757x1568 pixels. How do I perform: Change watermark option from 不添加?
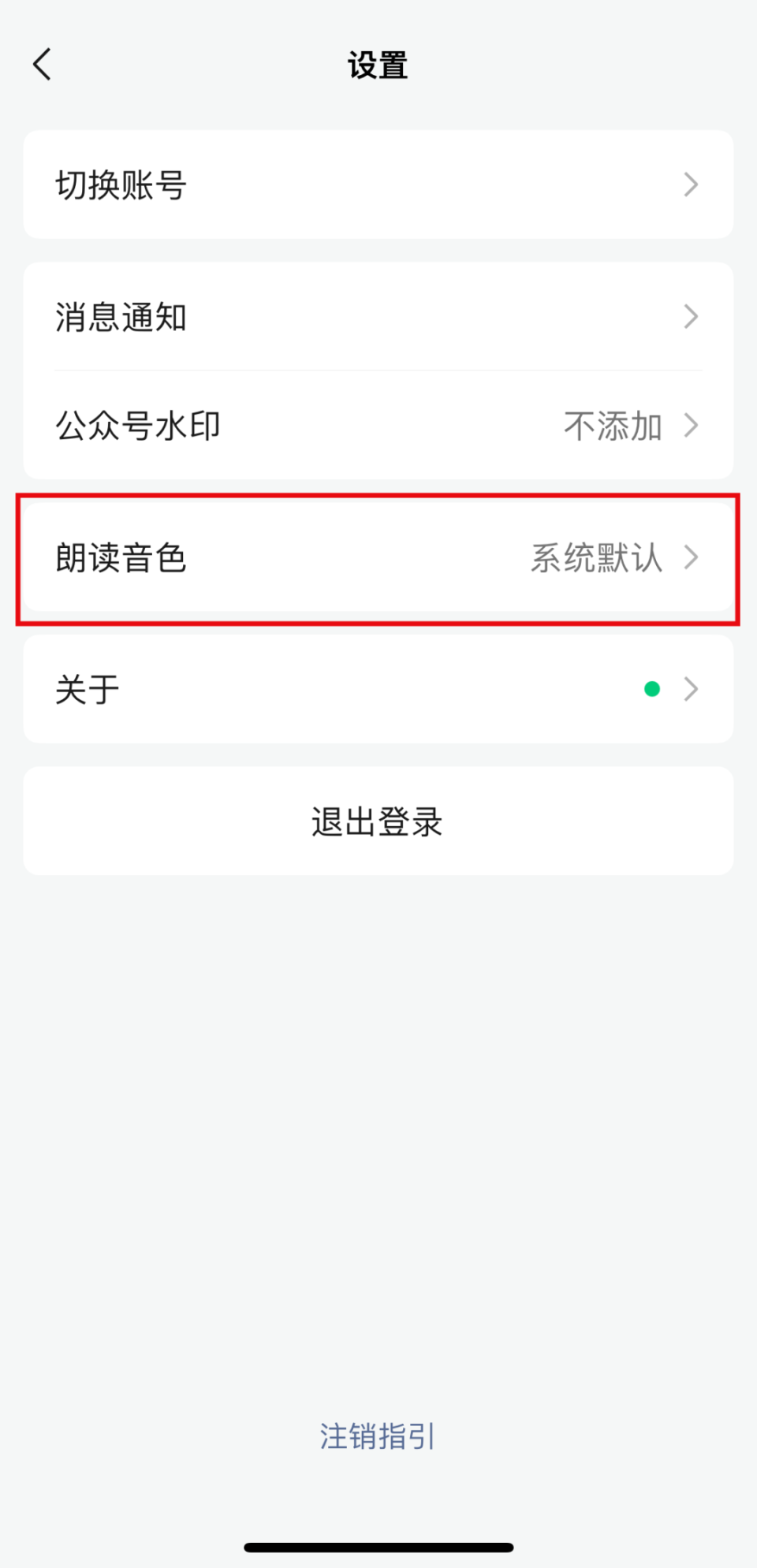click(x=613, y=426)
